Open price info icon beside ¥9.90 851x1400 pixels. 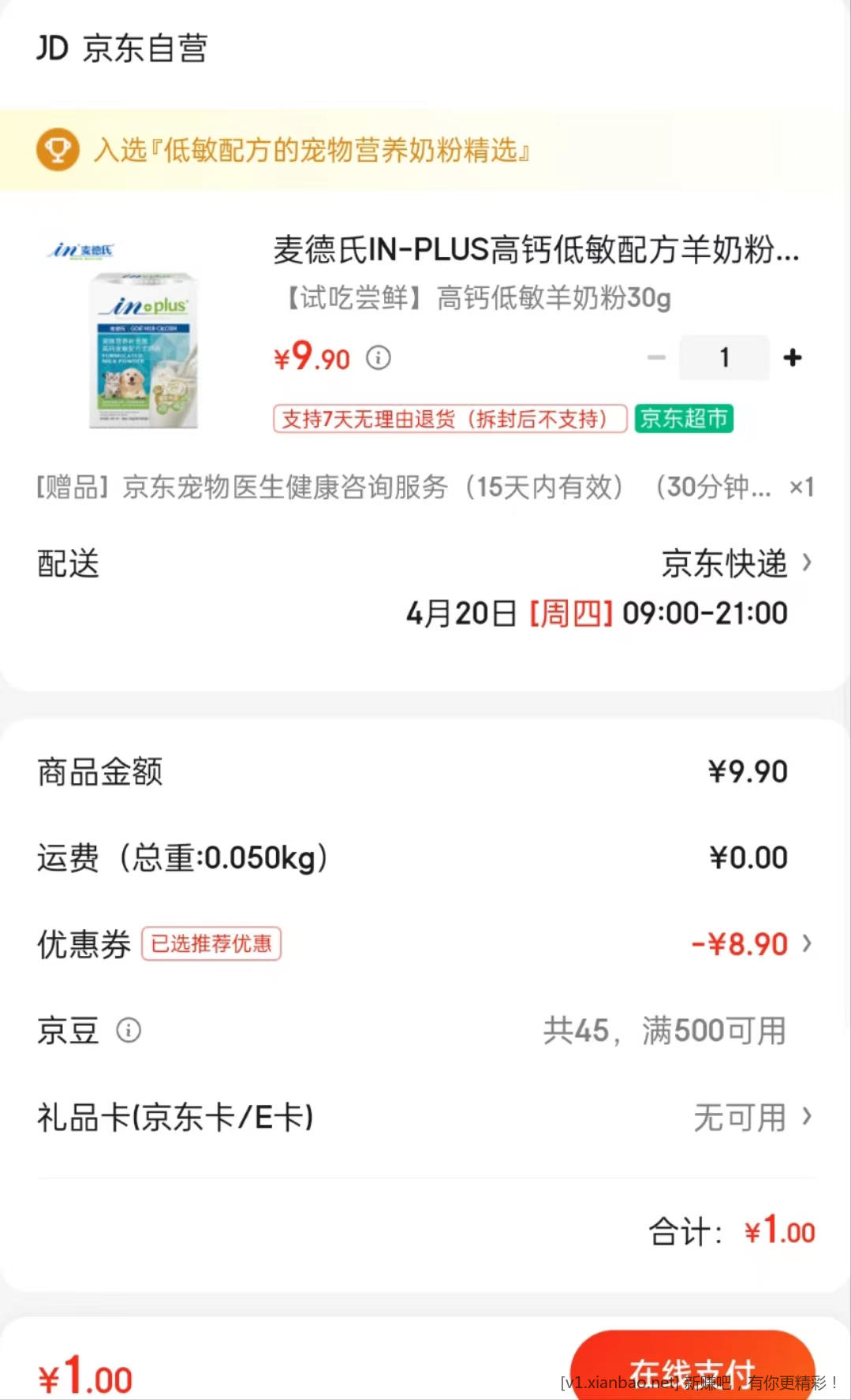click(x=379, y=358)
